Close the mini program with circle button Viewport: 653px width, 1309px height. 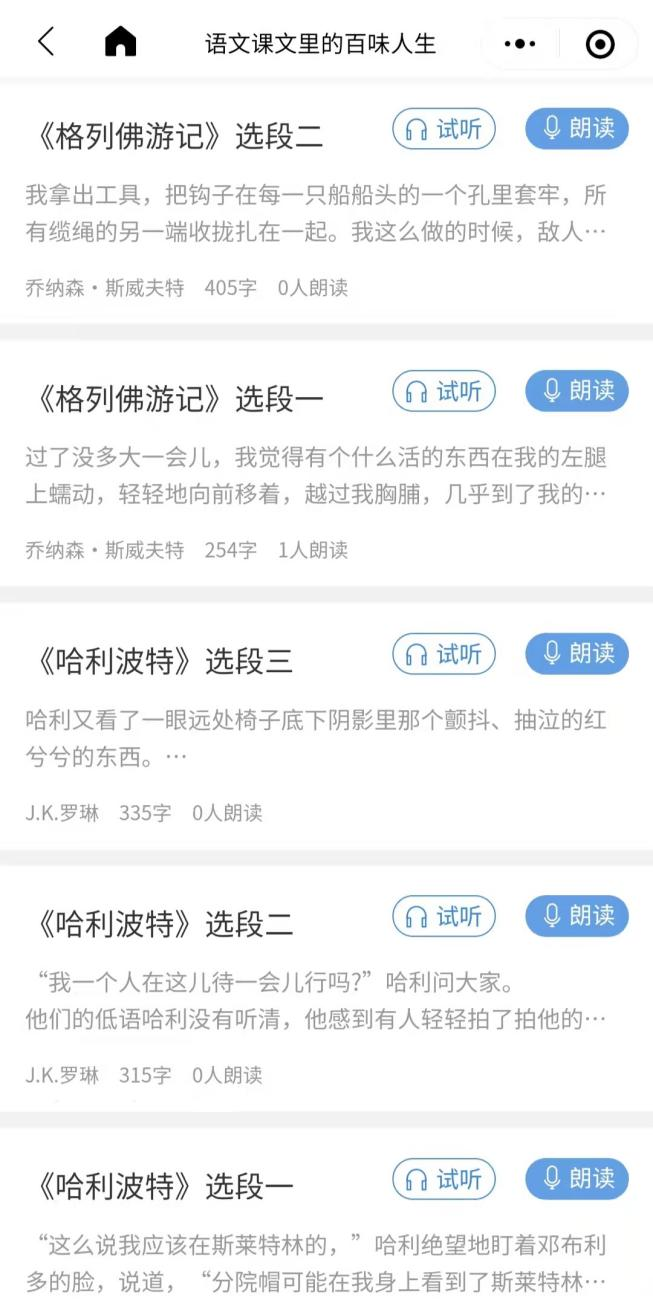(599, 44)
